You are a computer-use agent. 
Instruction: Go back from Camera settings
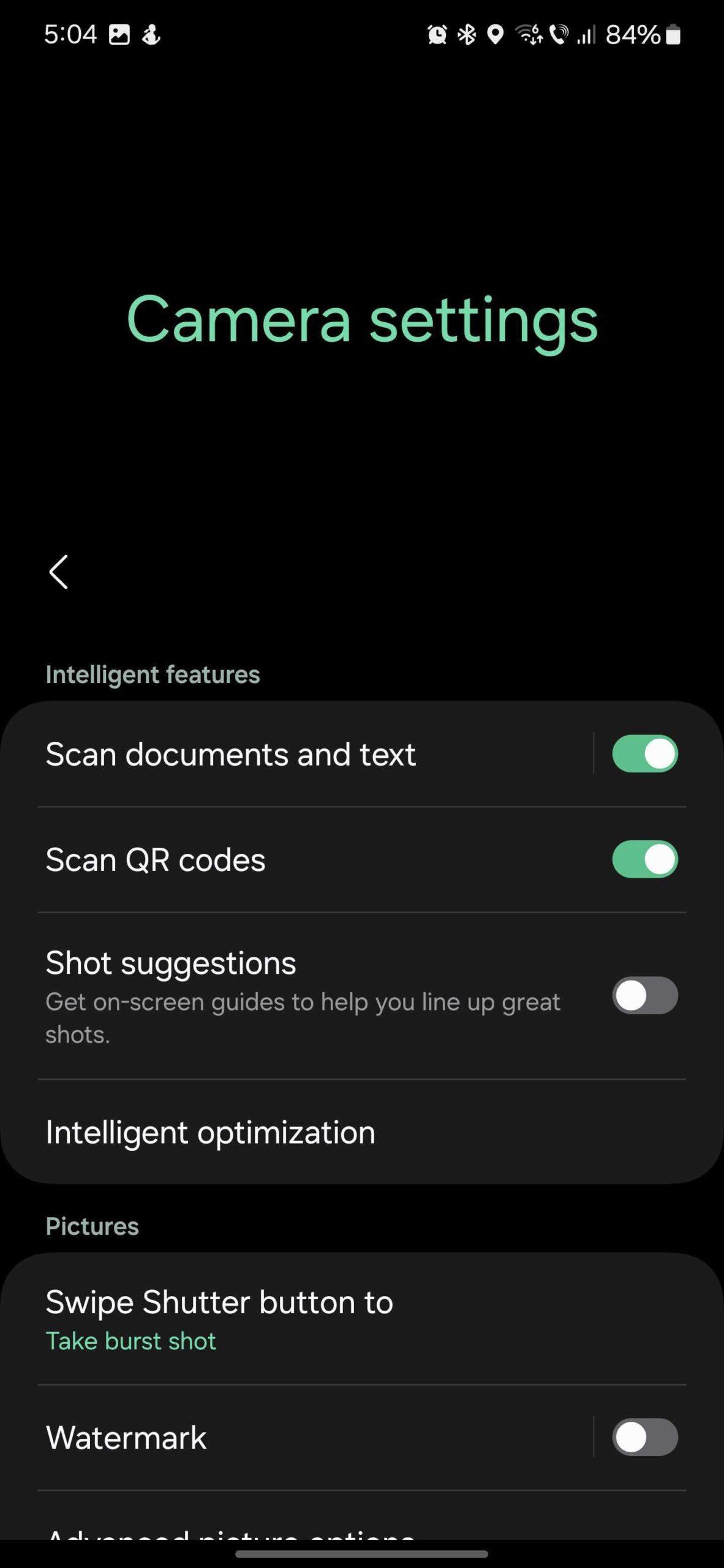point(59,572)
